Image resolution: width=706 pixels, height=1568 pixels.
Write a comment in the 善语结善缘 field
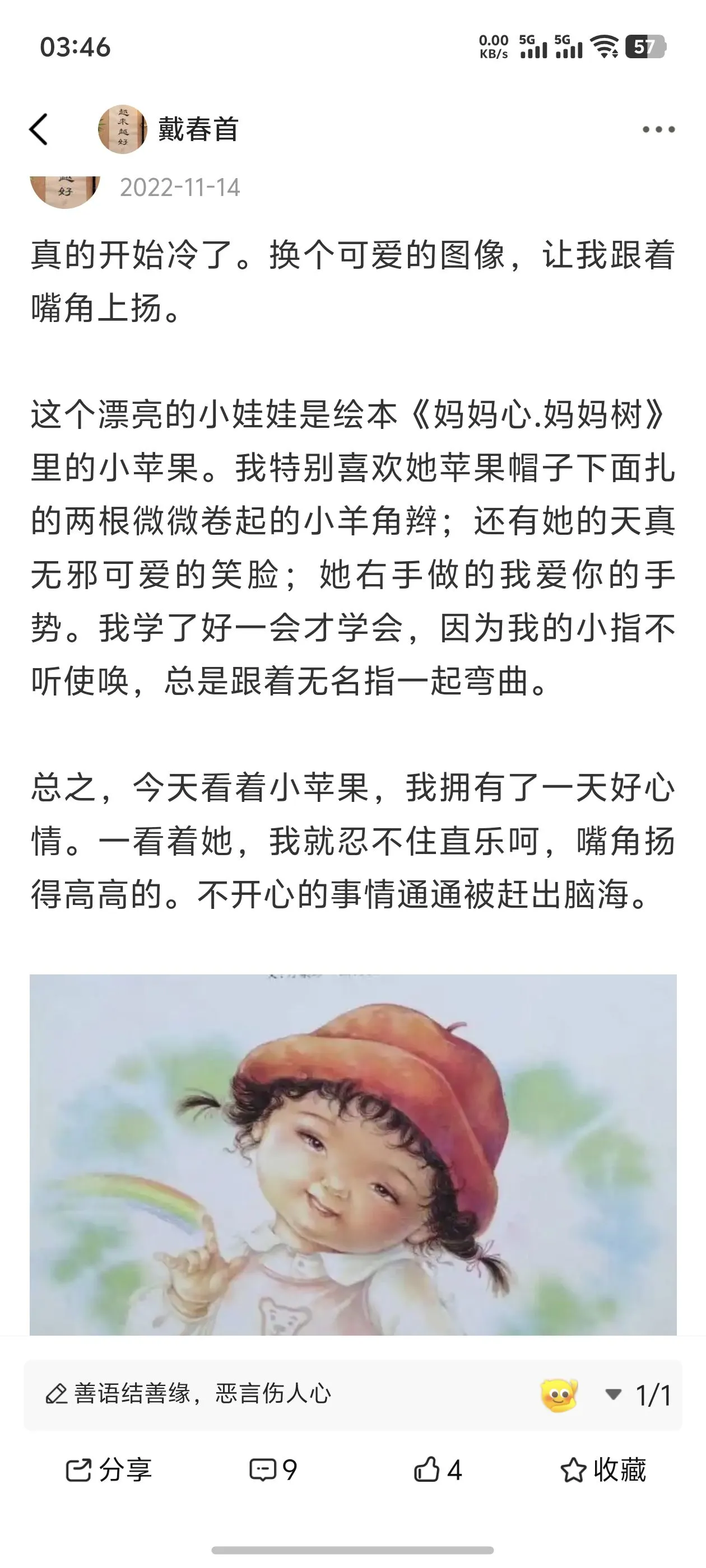click(x=244, y=1393)
